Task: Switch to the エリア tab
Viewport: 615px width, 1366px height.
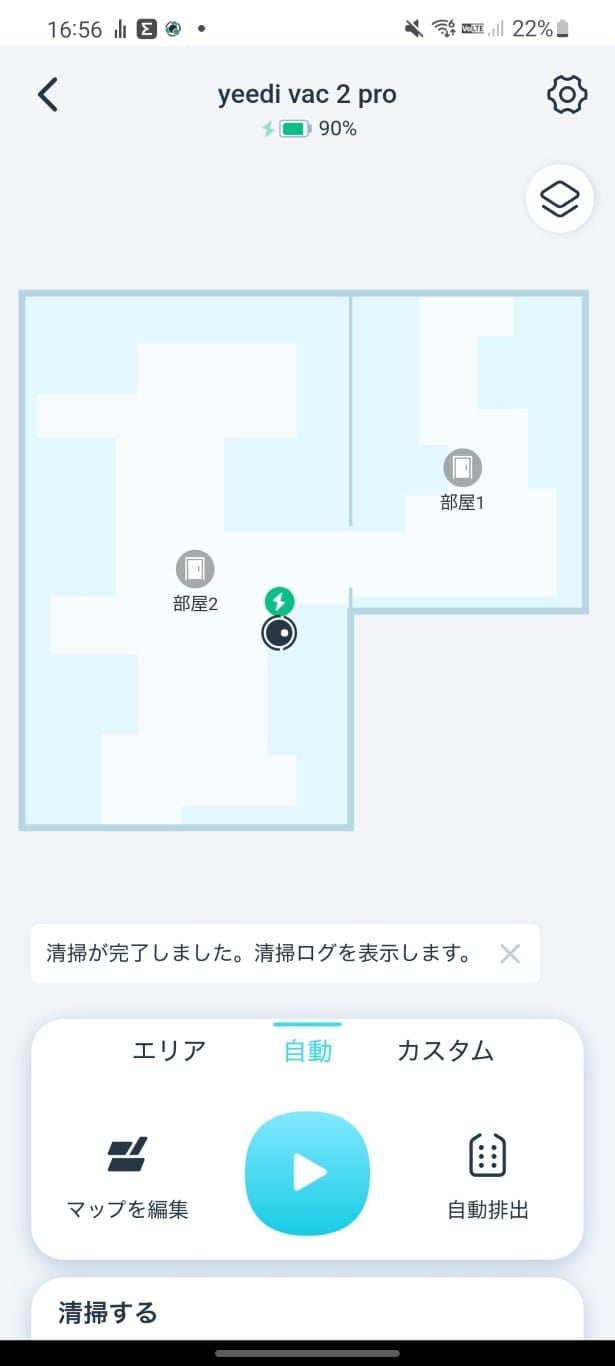Action: tap(169, 1051)
